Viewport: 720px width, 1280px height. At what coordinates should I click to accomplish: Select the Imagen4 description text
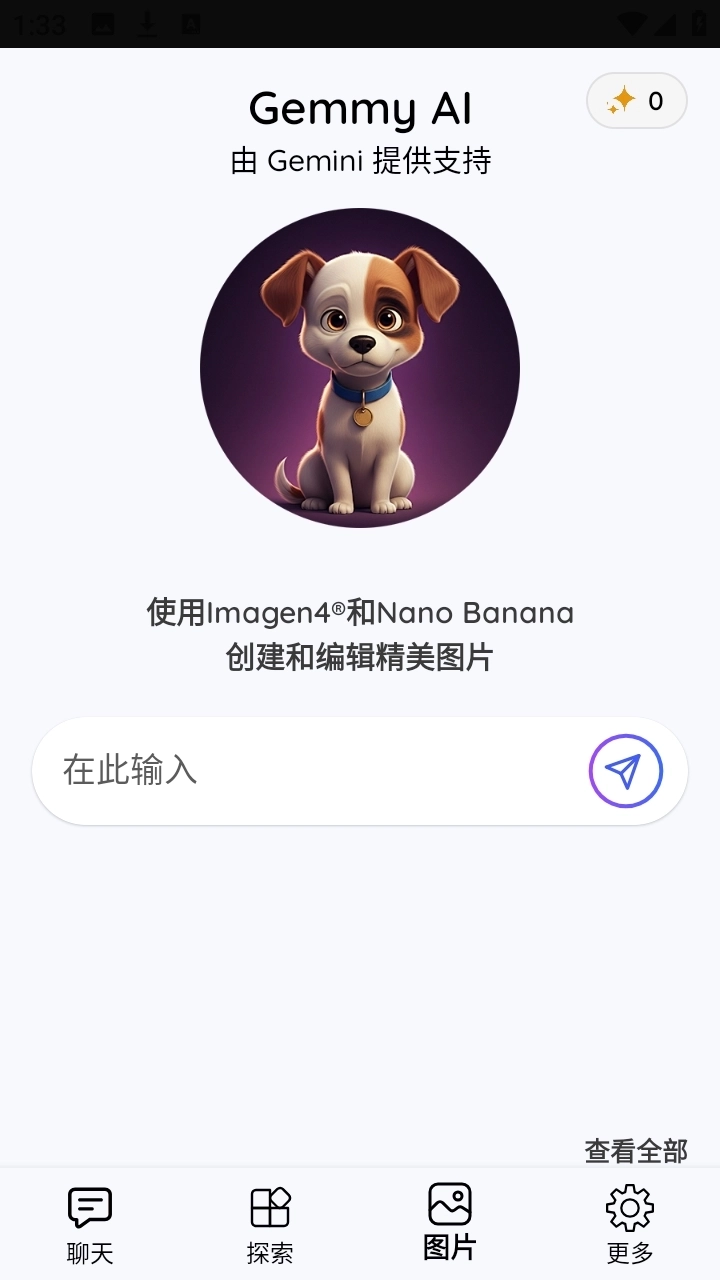360,635
